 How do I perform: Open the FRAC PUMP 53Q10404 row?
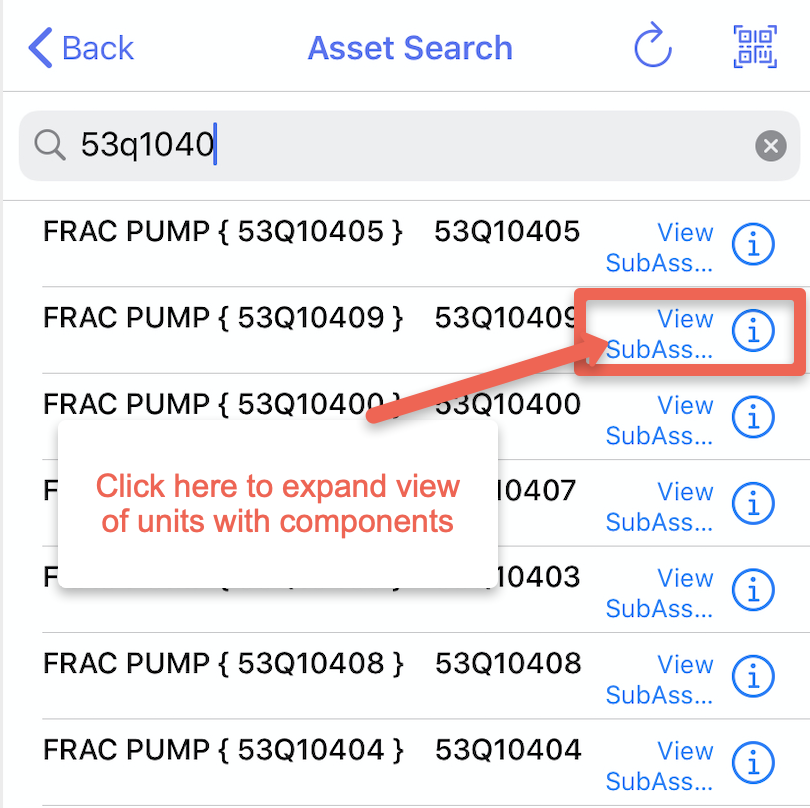pos(223,749)
